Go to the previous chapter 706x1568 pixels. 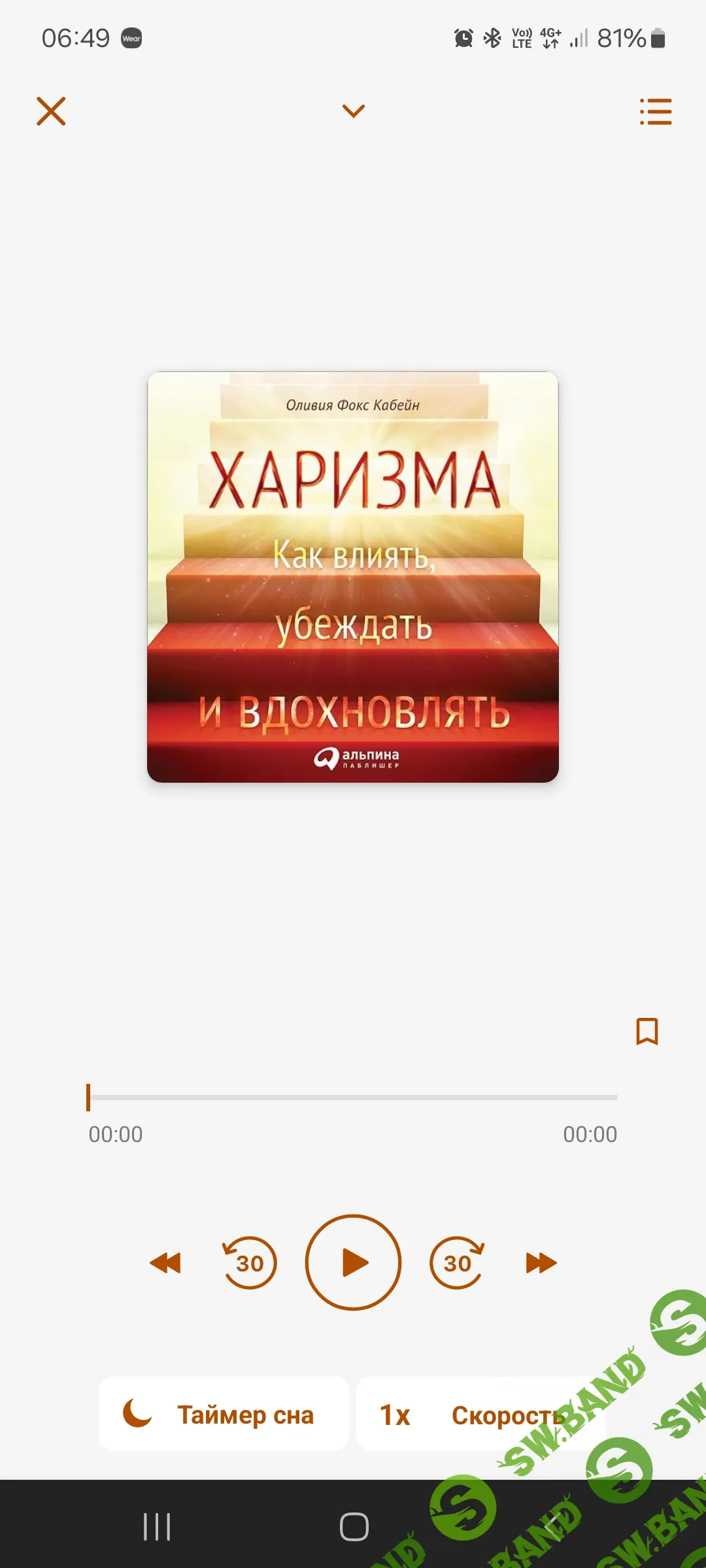pos(165,1263)
